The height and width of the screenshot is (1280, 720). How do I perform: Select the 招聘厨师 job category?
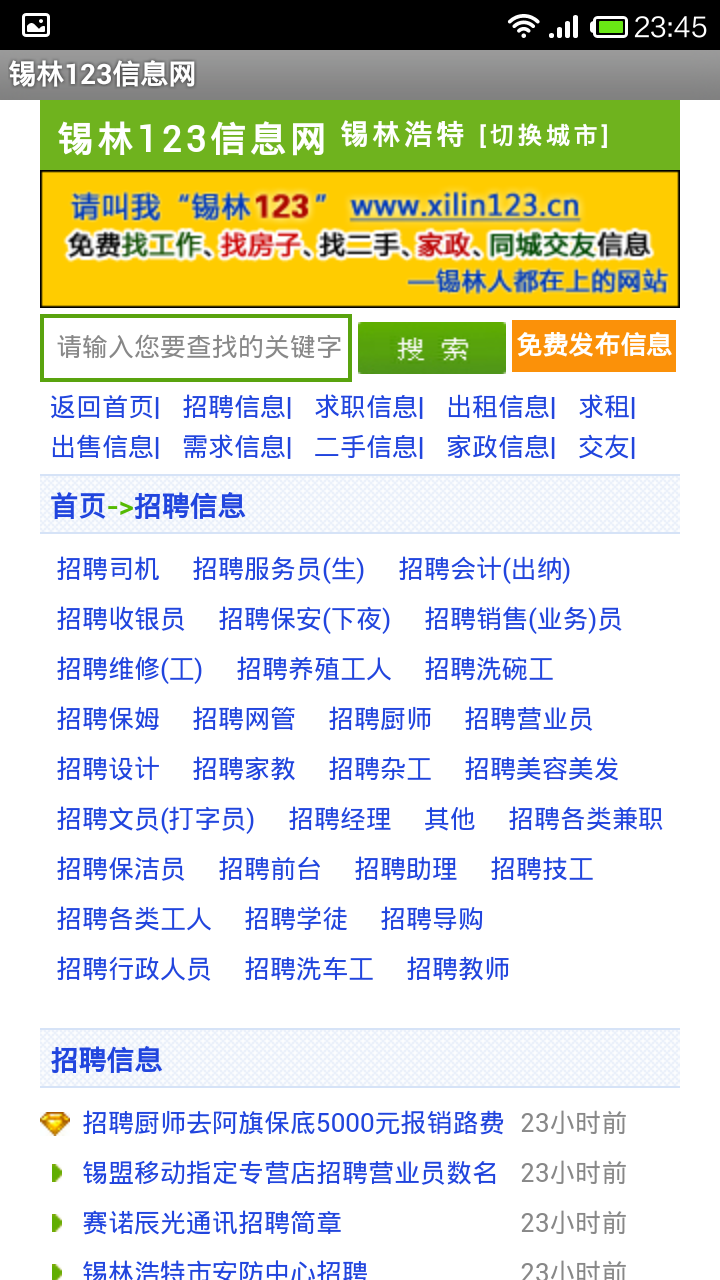pyautogui.click(x=380, y=719)
